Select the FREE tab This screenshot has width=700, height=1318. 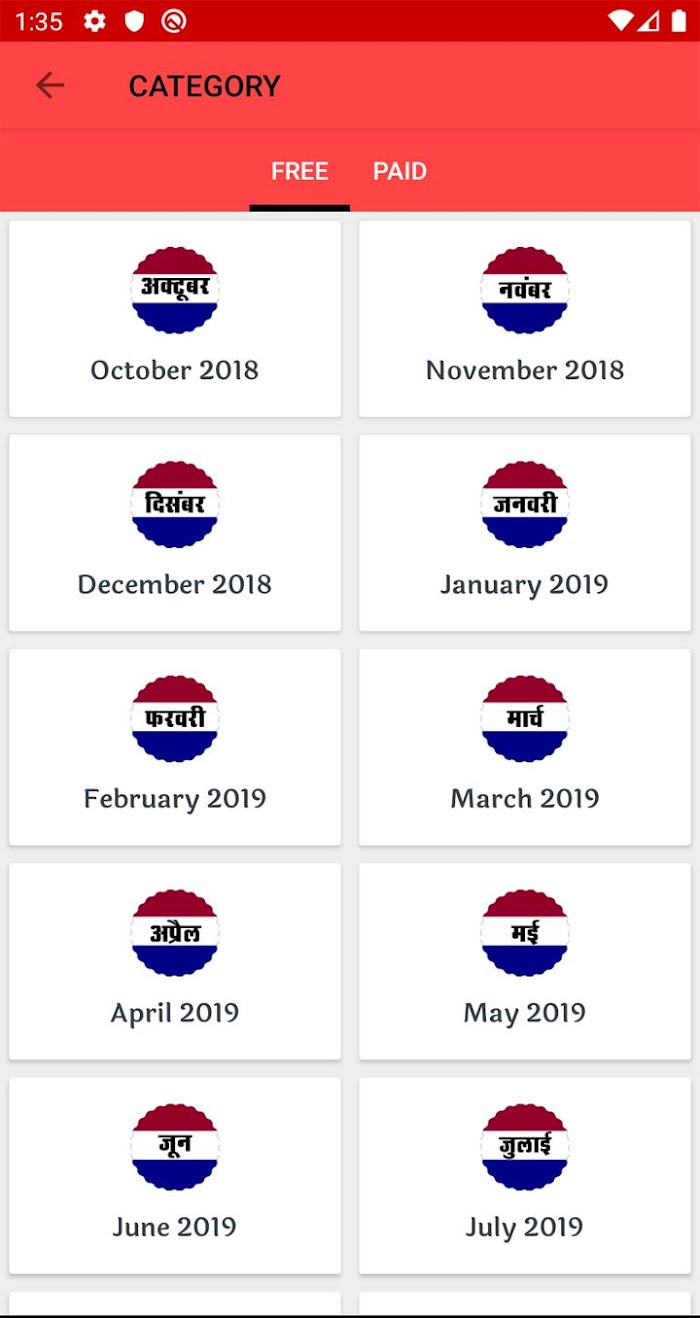point(300,171)
